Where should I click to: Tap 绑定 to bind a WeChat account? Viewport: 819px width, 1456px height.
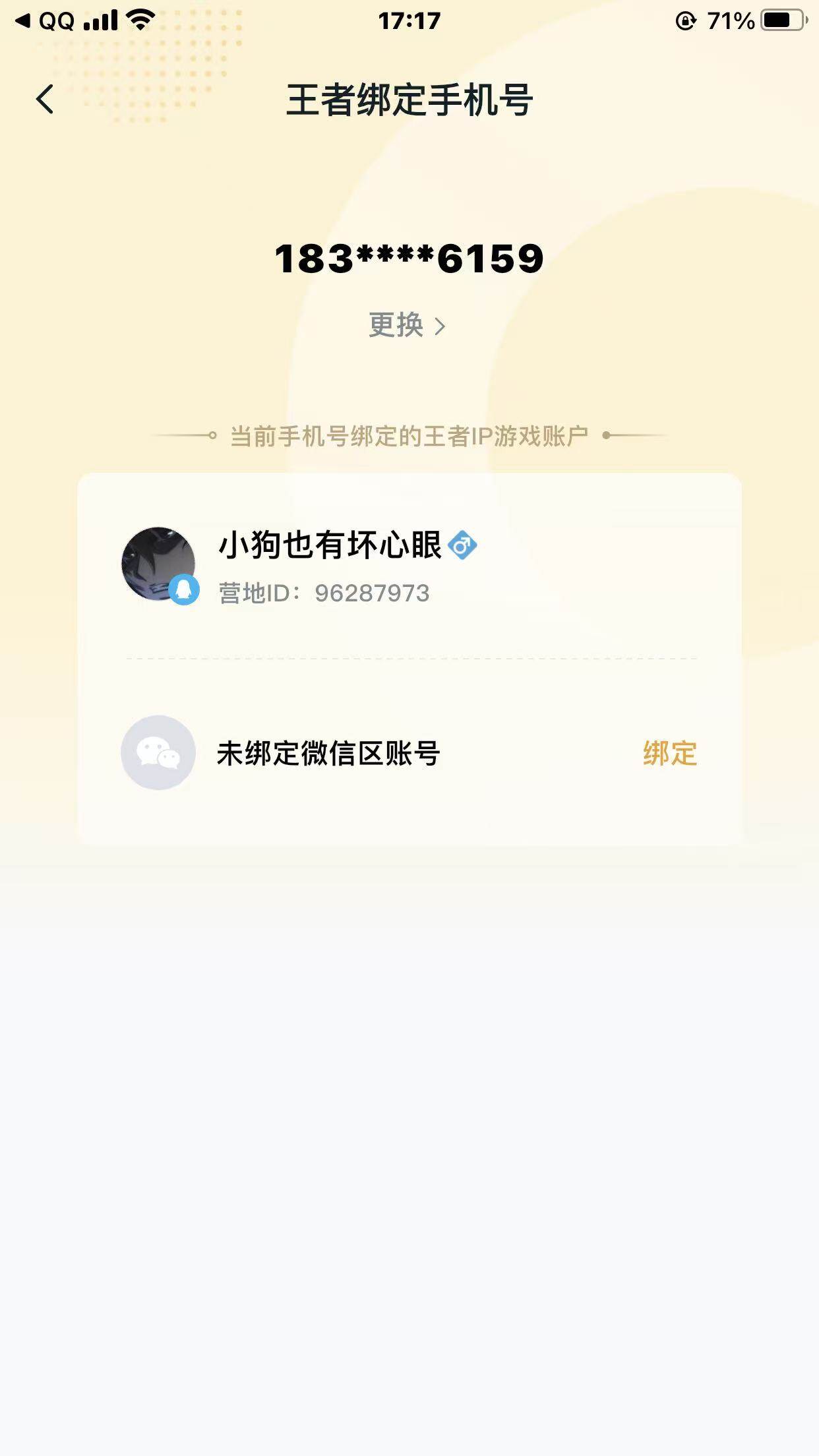(669, 754)
